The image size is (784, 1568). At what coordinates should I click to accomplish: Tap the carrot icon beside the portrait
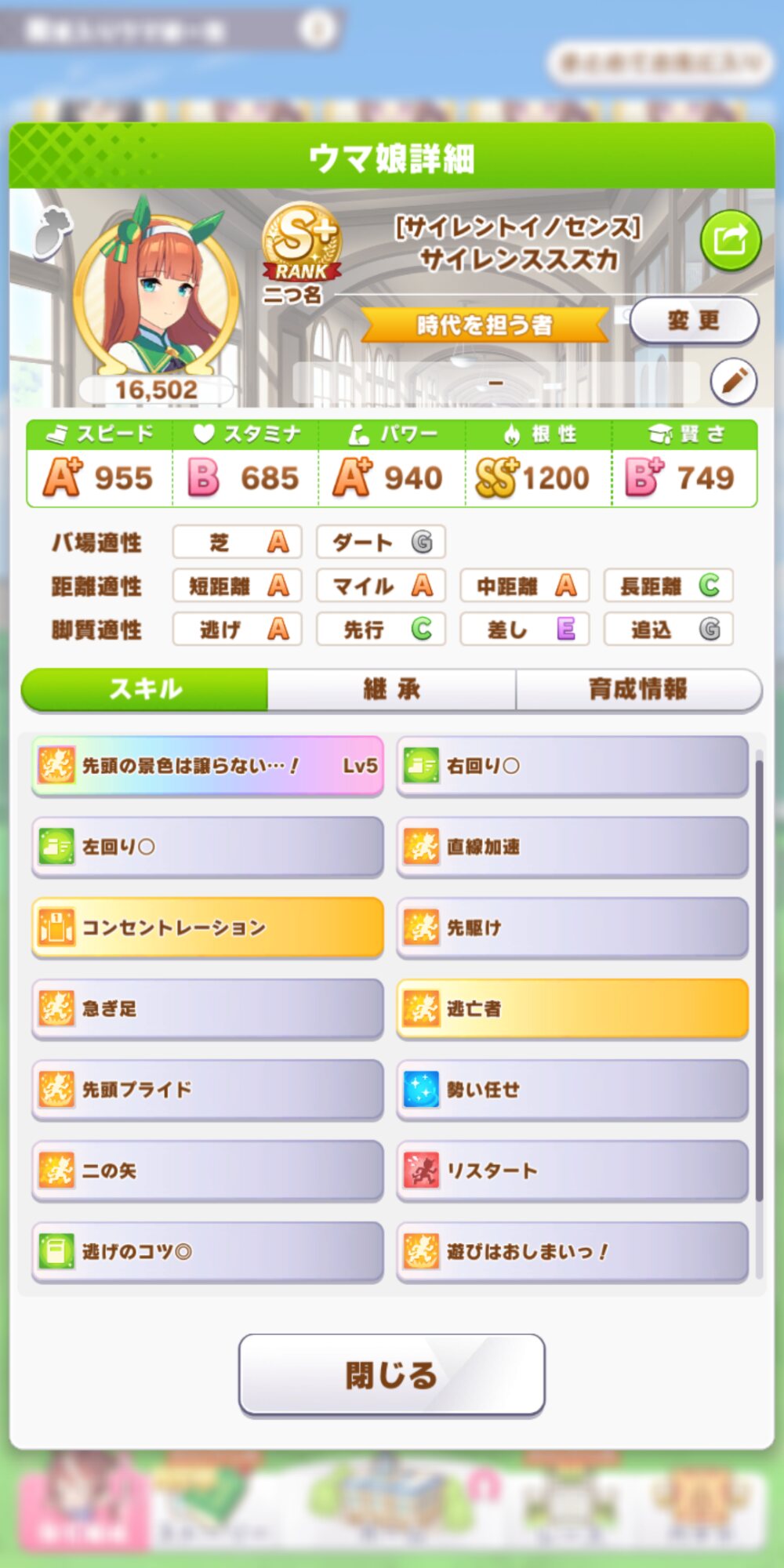(x=53, y=232)
